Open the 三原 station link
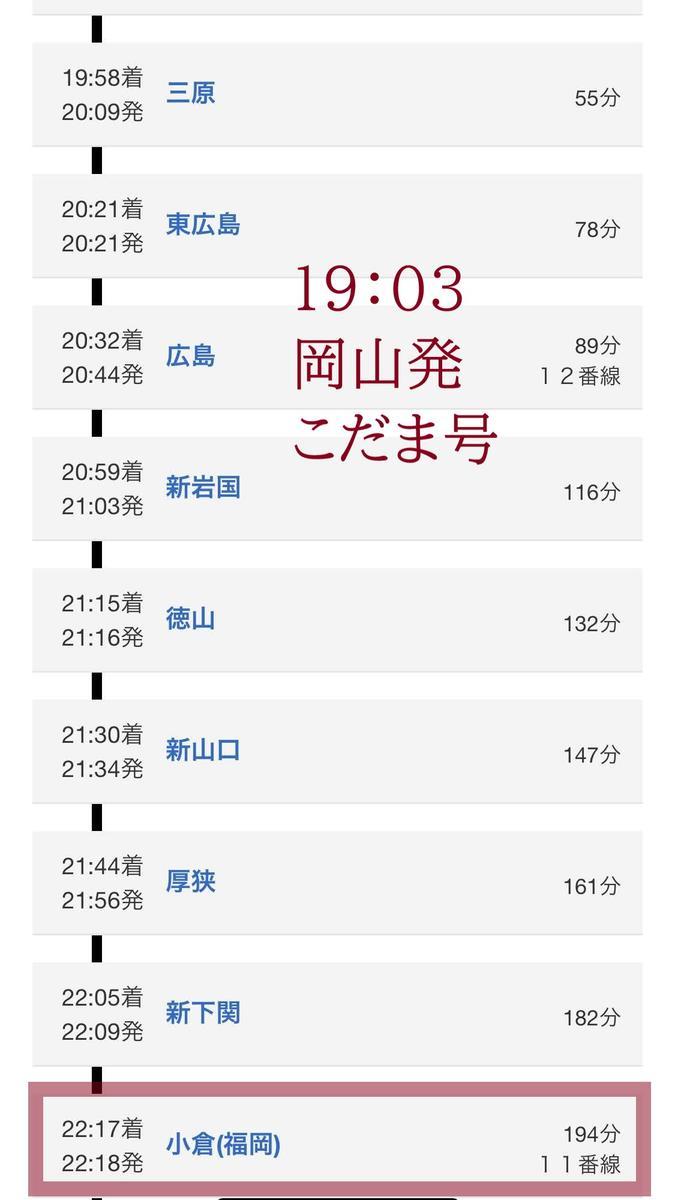Image resolution: width=675 pixels, height=1200 pixels. tap(190, 94)
